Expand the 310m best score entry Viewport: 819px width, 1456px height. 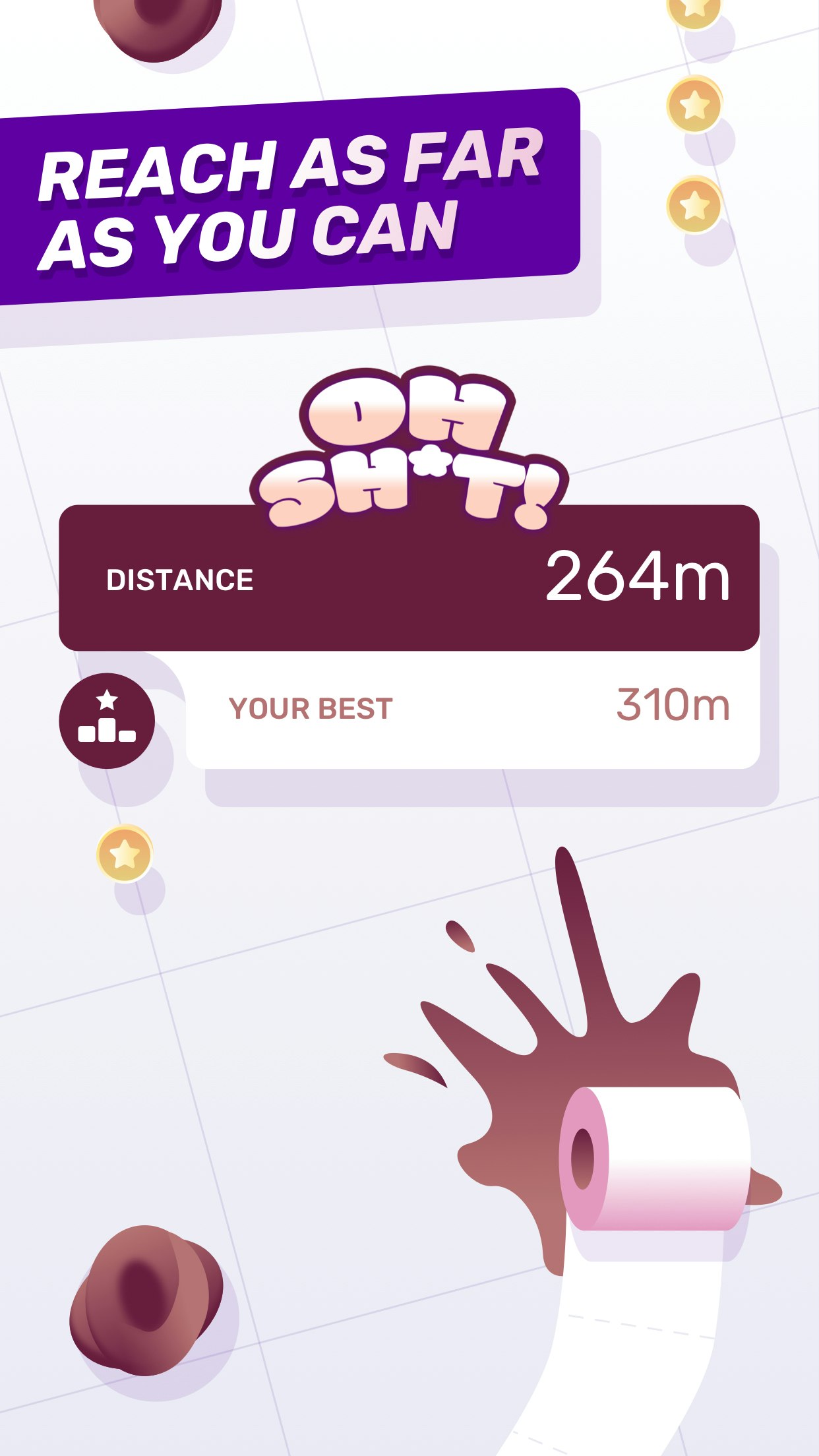coord(673,707)
